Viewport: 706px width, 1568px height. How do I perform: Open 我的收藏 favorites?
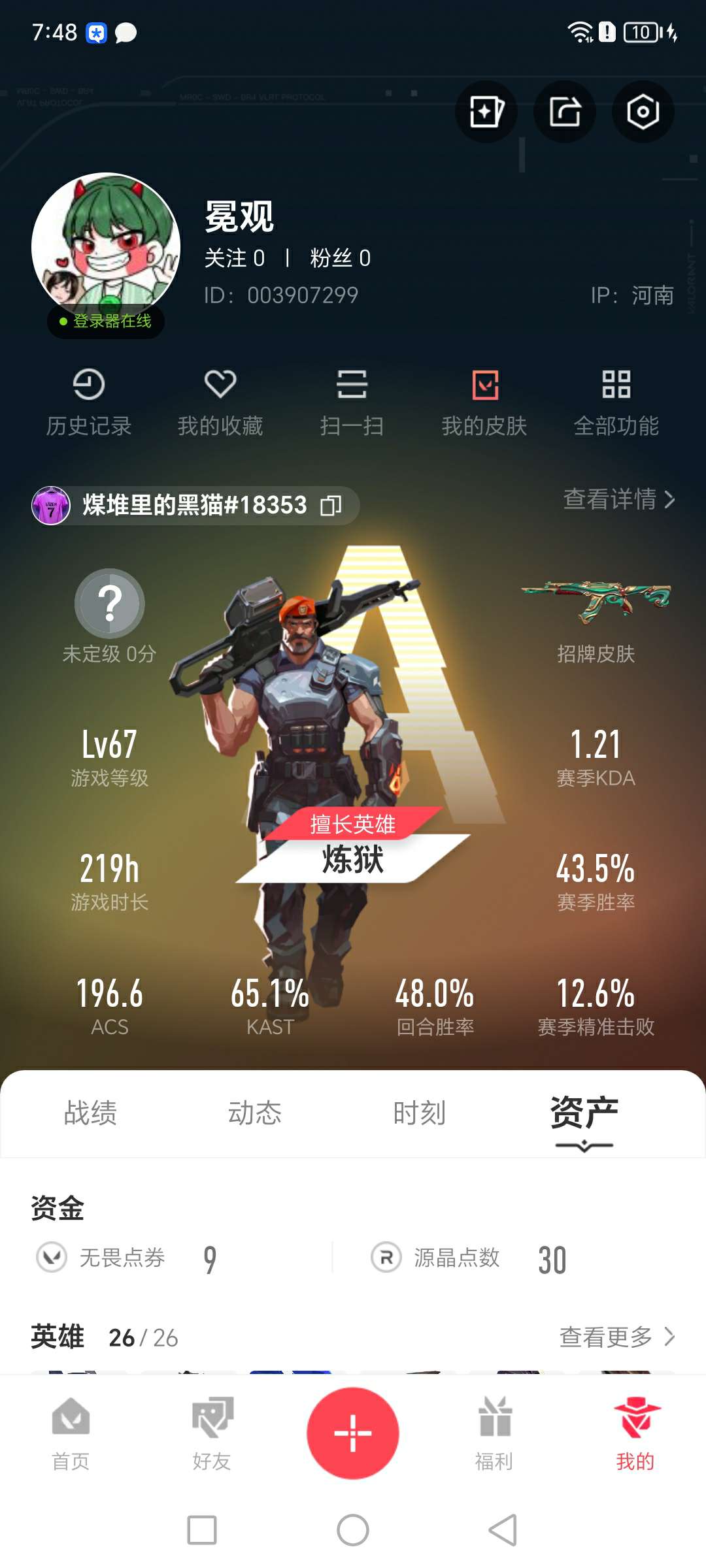(x=220, y=402)
